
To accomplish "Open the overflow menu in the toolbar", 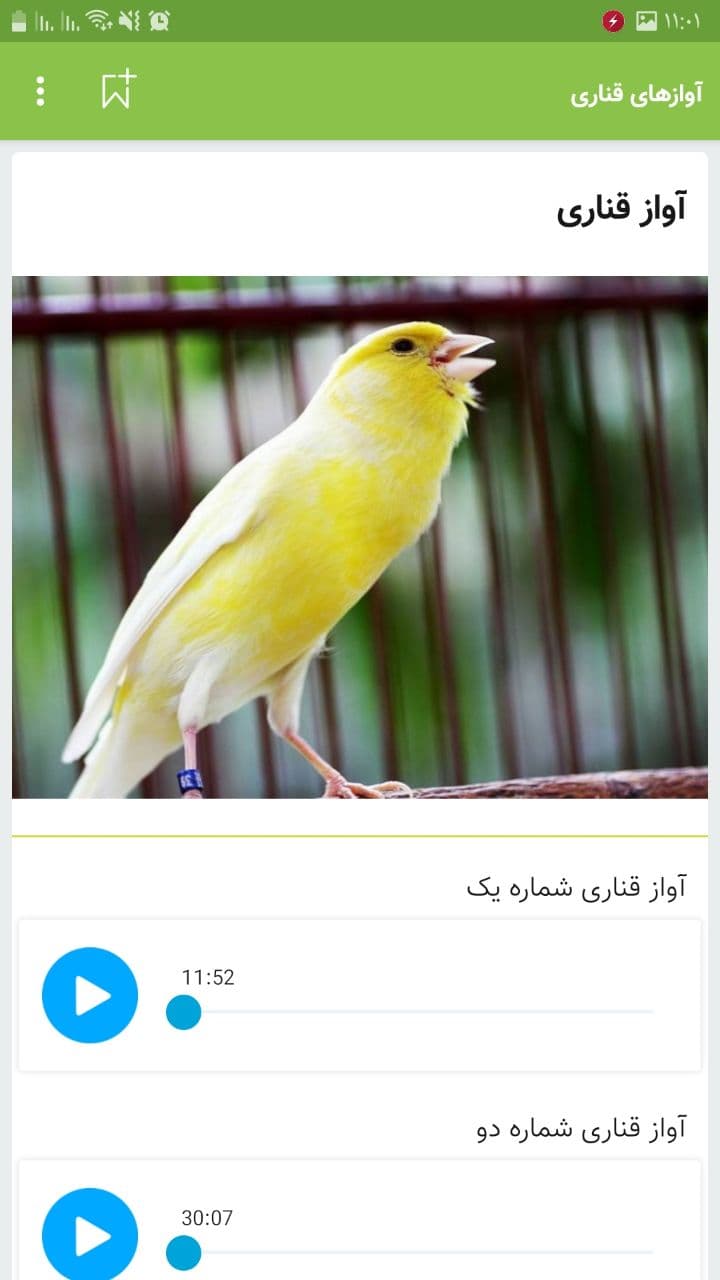I will pyautogui.click(x=40, y=91).
